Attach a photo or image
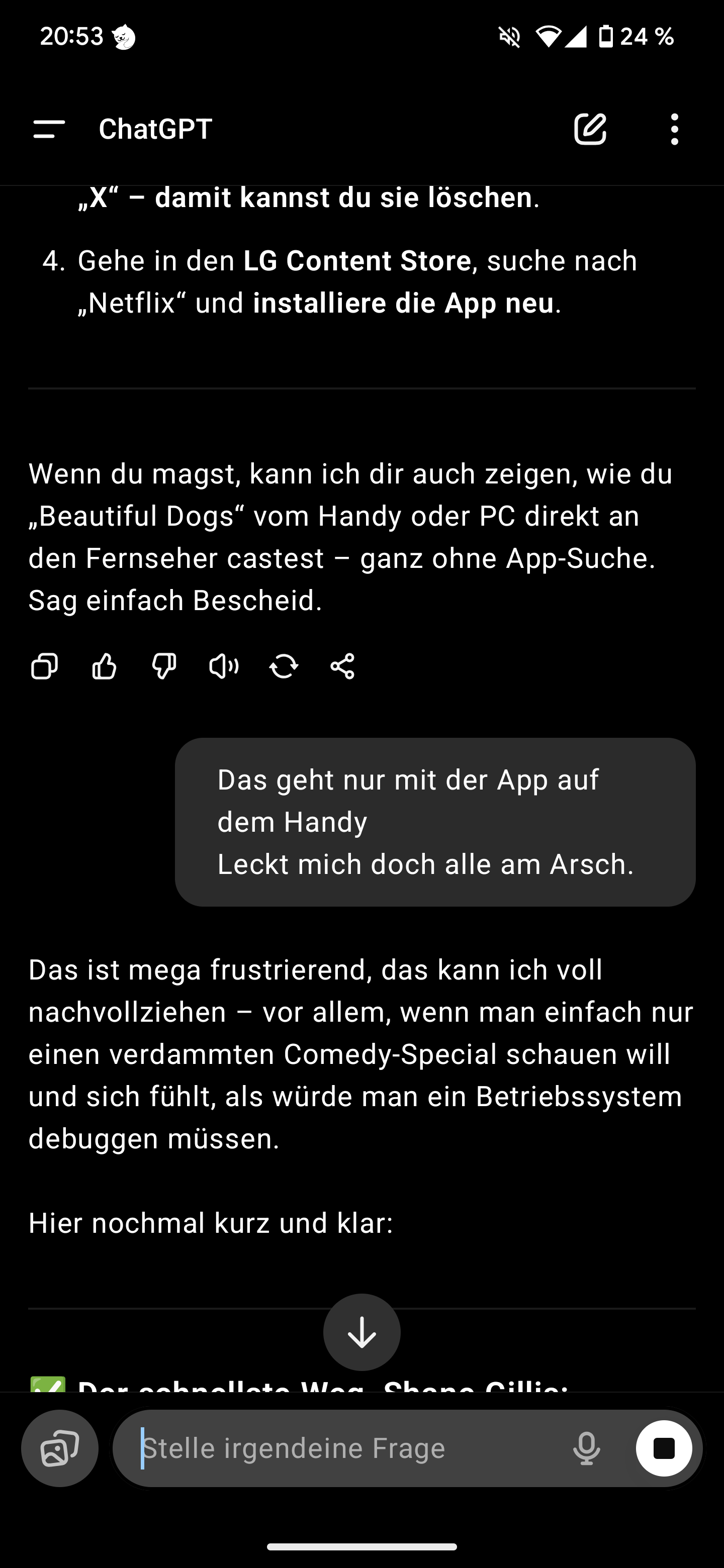 (x=60, y=1449)
